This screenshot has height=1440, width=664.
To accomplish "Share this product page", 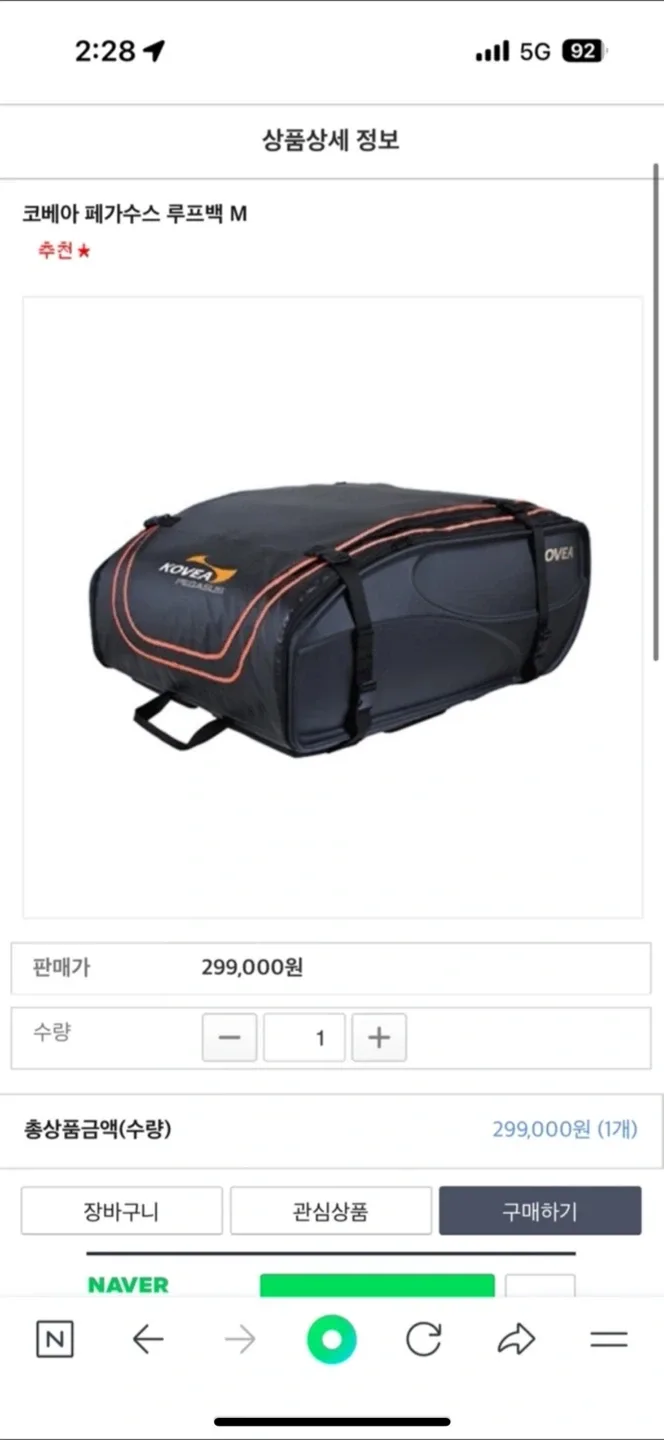I will coord(516,1340).
